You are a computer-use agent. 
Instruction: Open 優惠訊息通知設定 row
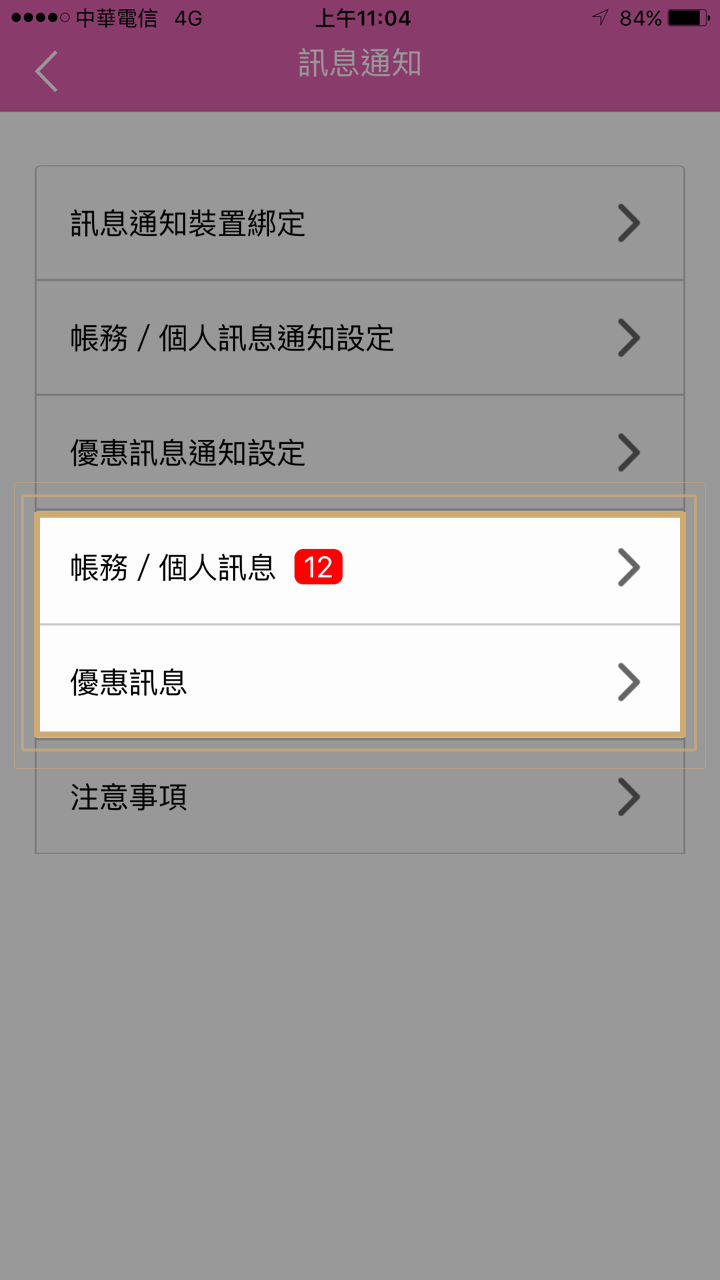pyautogui.click(x=360, y=453)
